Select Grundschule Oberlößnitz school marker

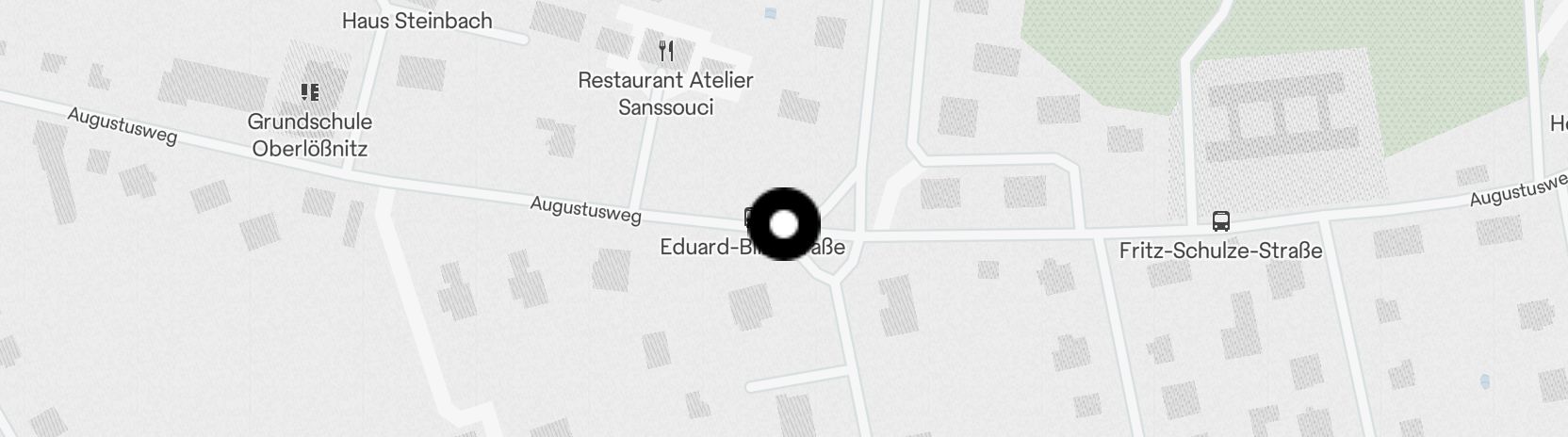[x=309, y=92]
